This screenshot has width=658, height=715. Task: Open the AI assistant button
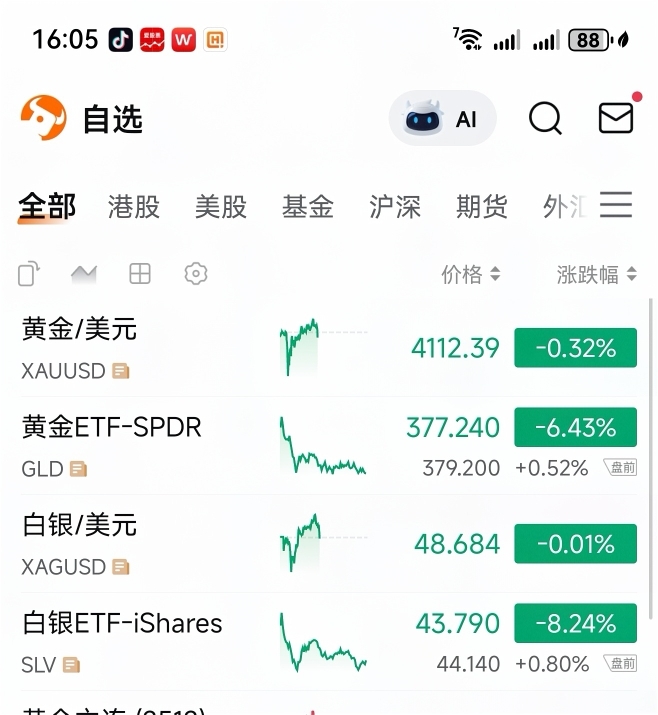point(442,118)
